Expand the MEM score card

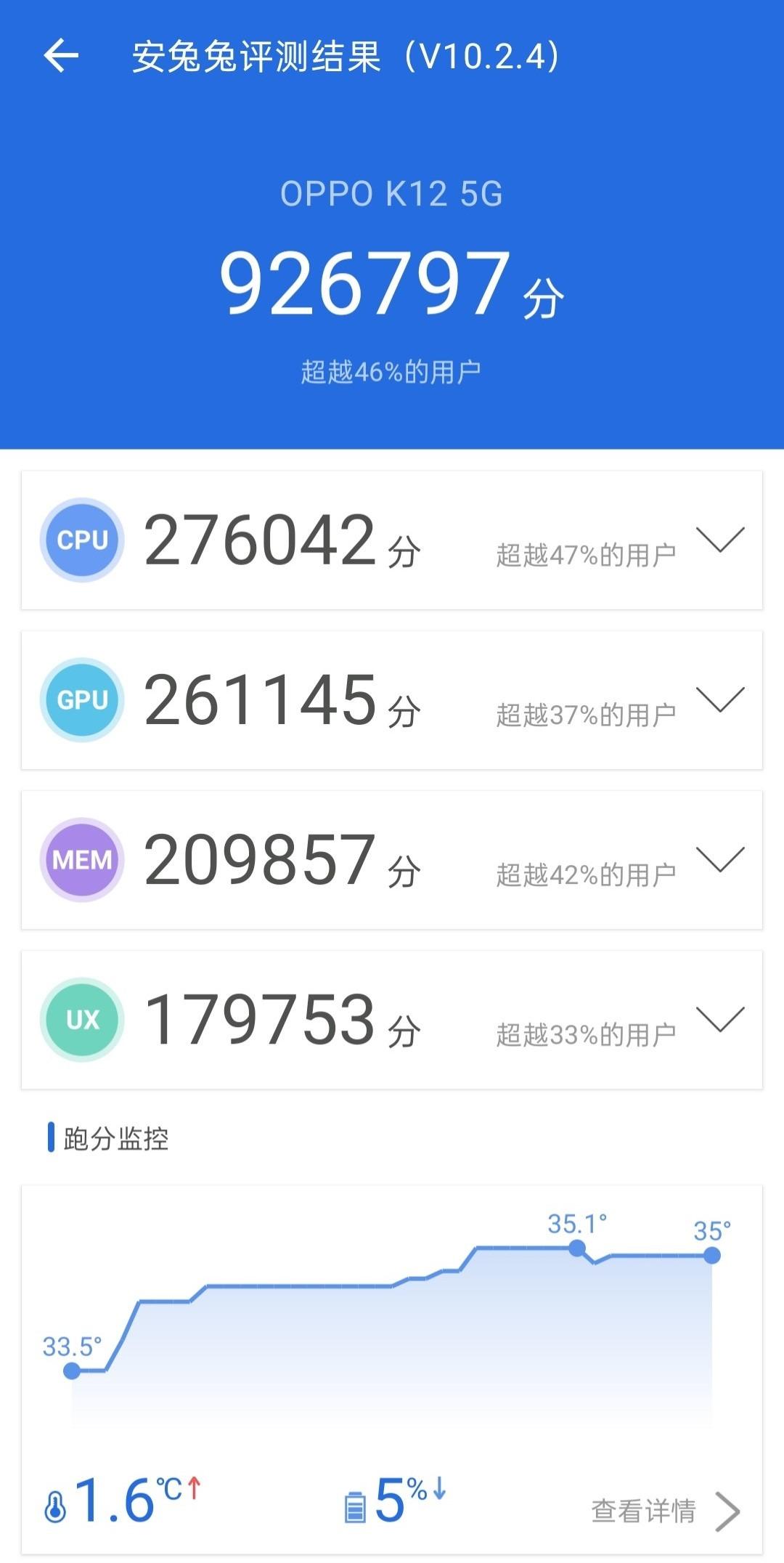point(720,859)
